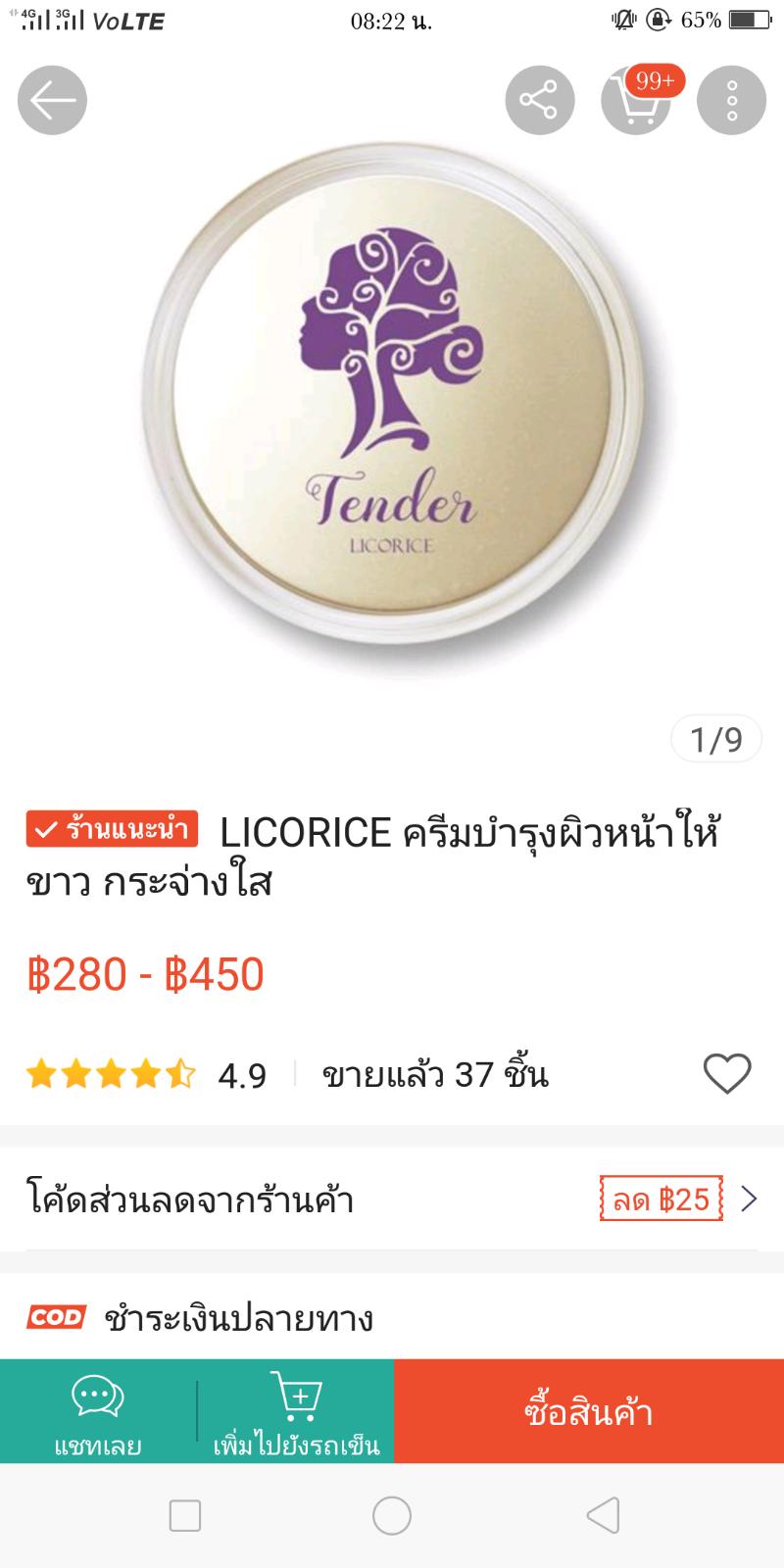The height and width of the screenshot is (1568, 784).
Task: Go back using the arrow icon
Action: click(x=52, y=100)
